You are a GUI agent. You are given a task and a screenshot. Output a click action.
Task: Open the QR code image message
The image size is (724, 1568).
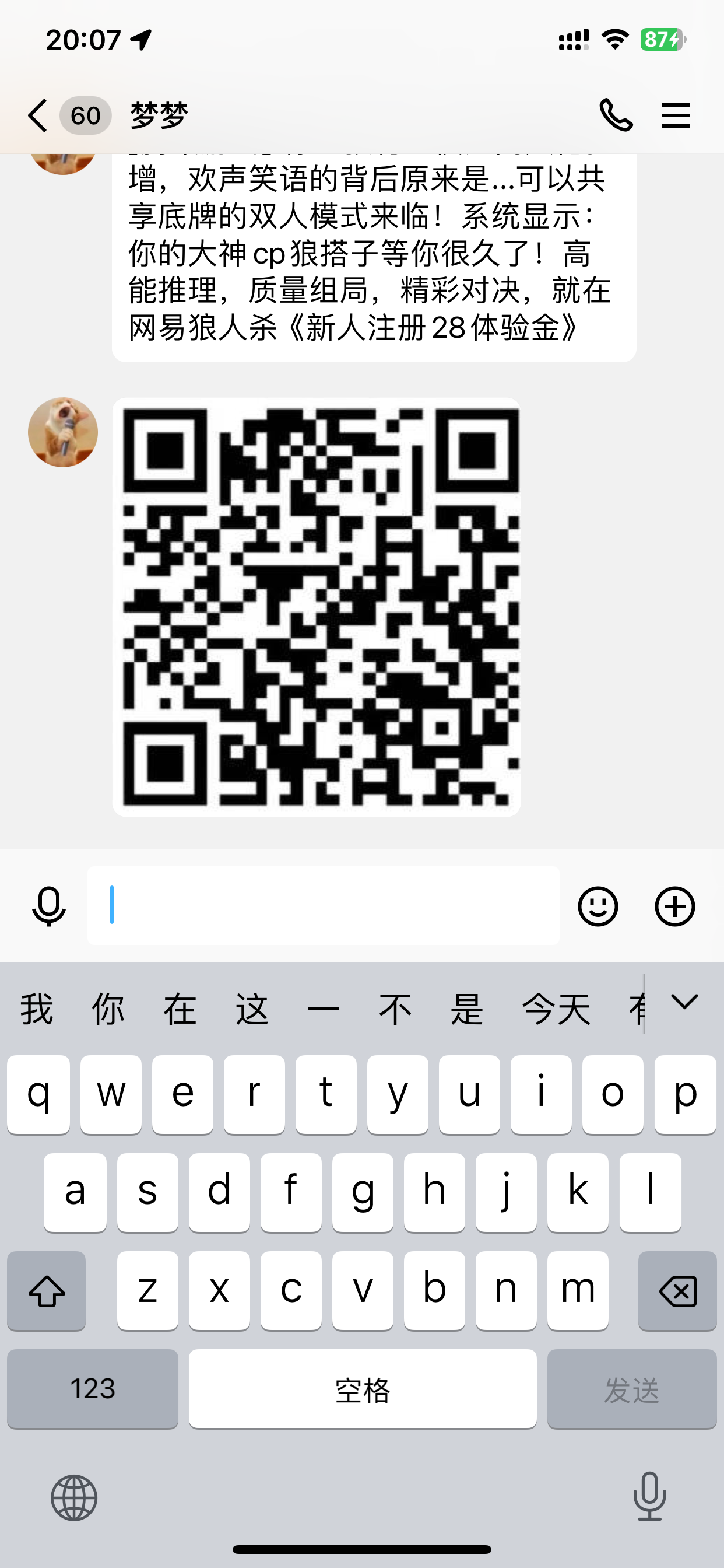317,607
